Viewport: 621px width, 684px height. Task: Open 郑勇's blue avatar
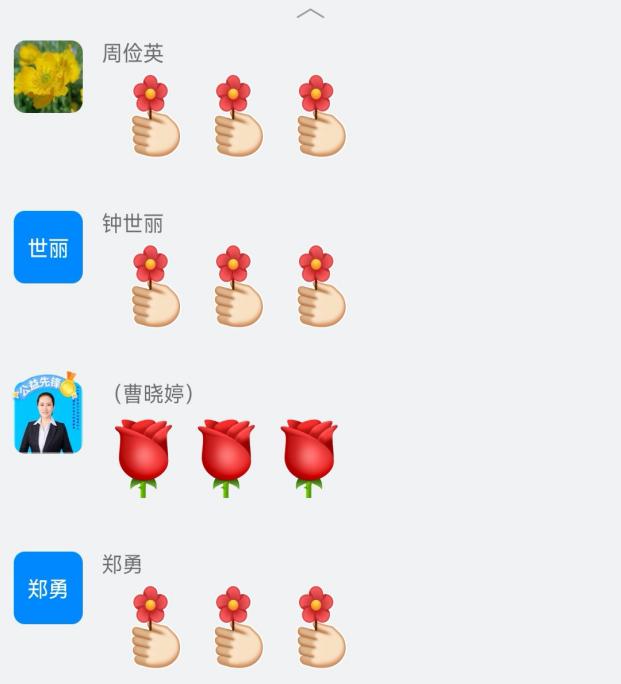click(48, 588)
